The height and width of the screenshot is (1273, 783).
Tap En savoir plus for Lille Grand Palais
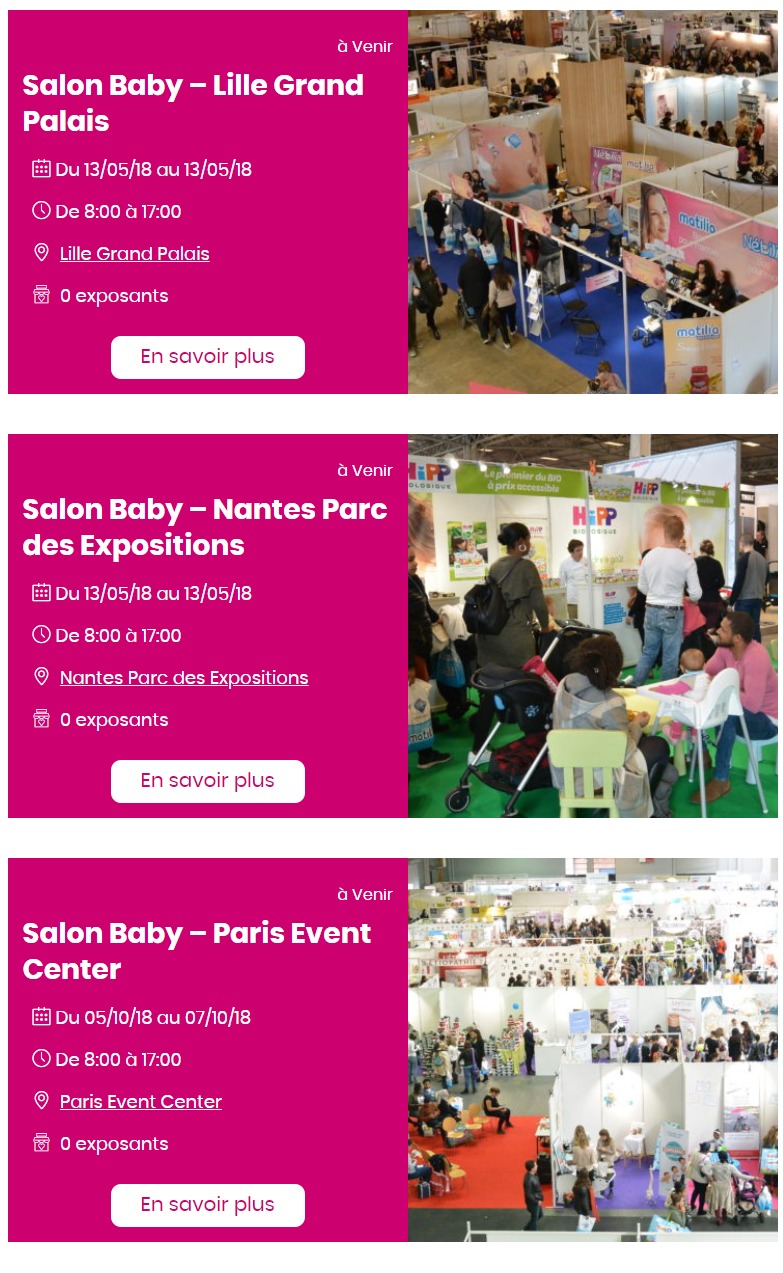(x=207, y=357)
